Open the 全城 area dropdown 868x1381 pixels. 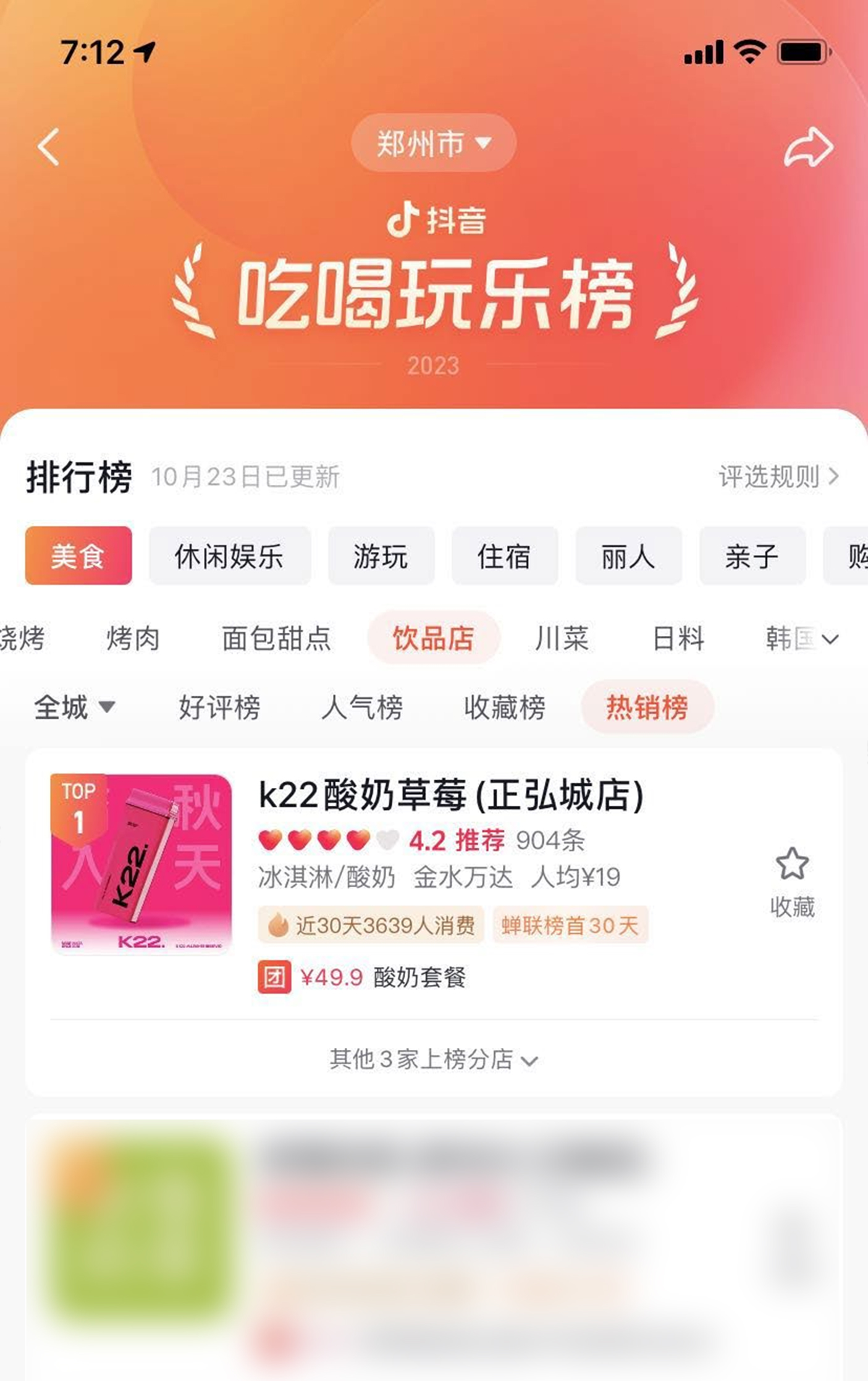pos(74,707)
